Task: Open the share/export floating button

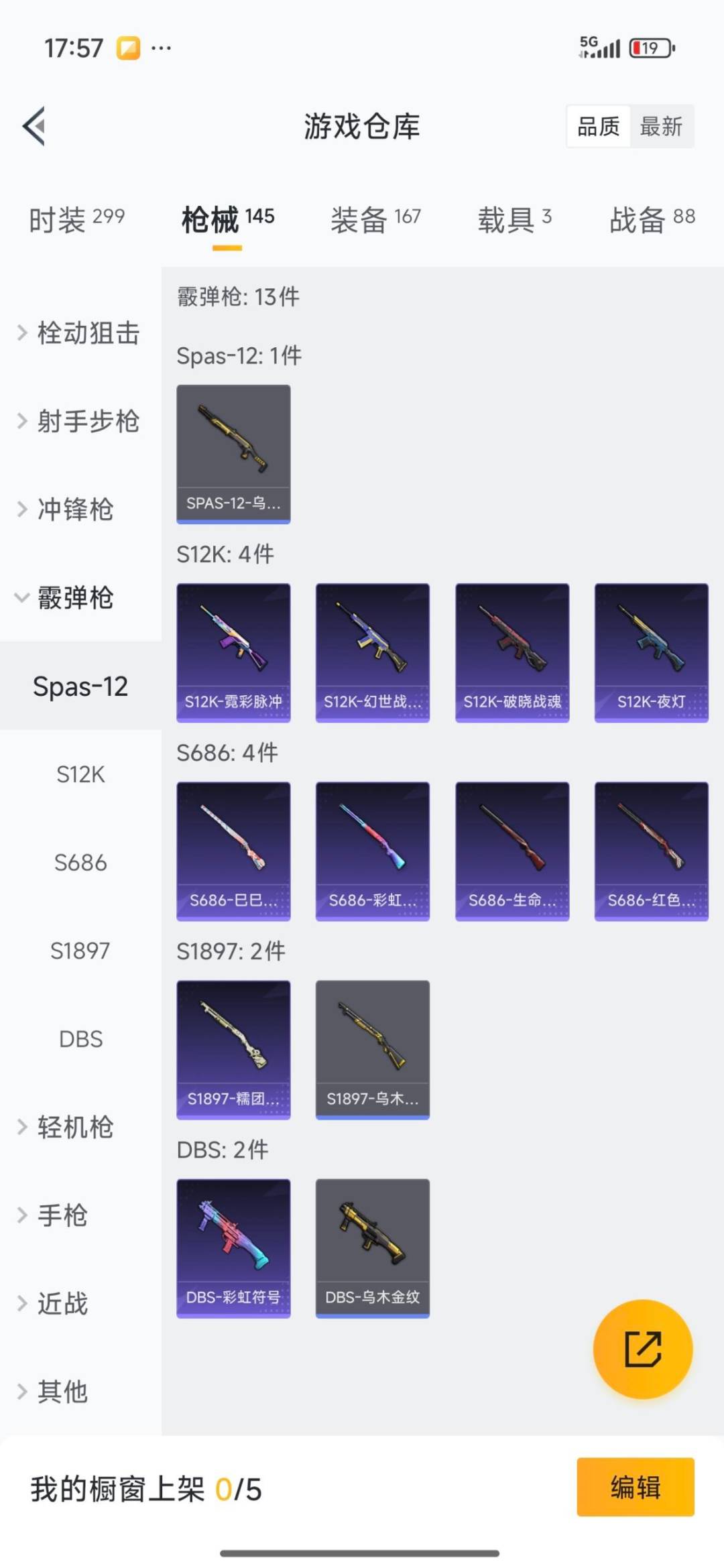Action: (x=642, y=1350)
